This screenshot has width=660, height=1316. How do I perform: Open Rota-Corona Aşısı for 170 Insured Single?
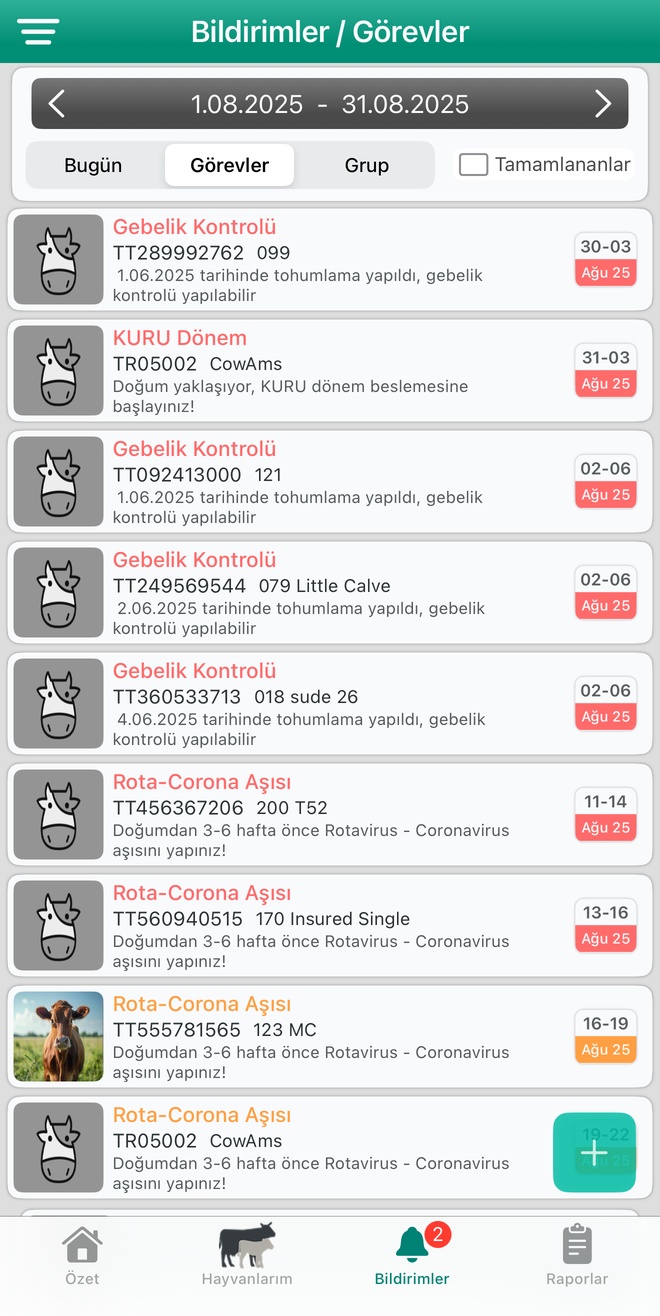(x=330, y=926)
